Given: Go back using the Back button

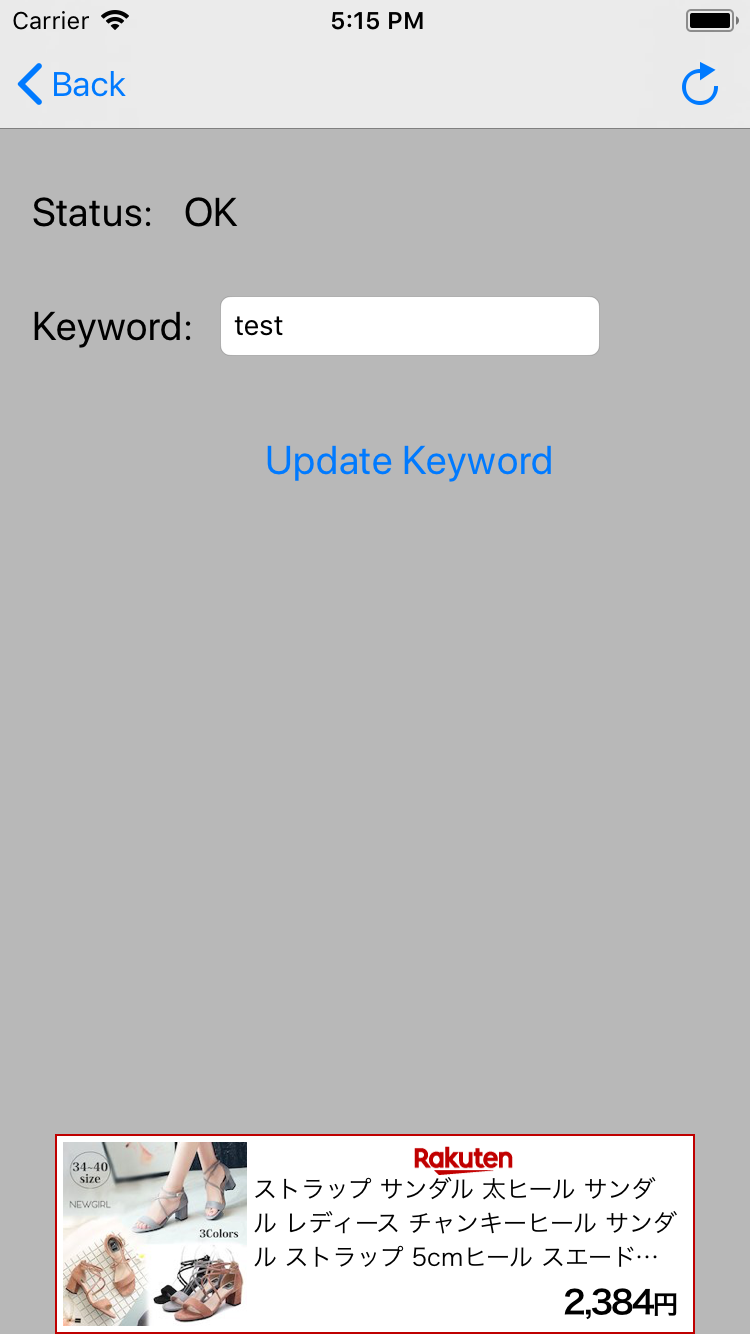Looking at the screenshot, I should point(72,85).
